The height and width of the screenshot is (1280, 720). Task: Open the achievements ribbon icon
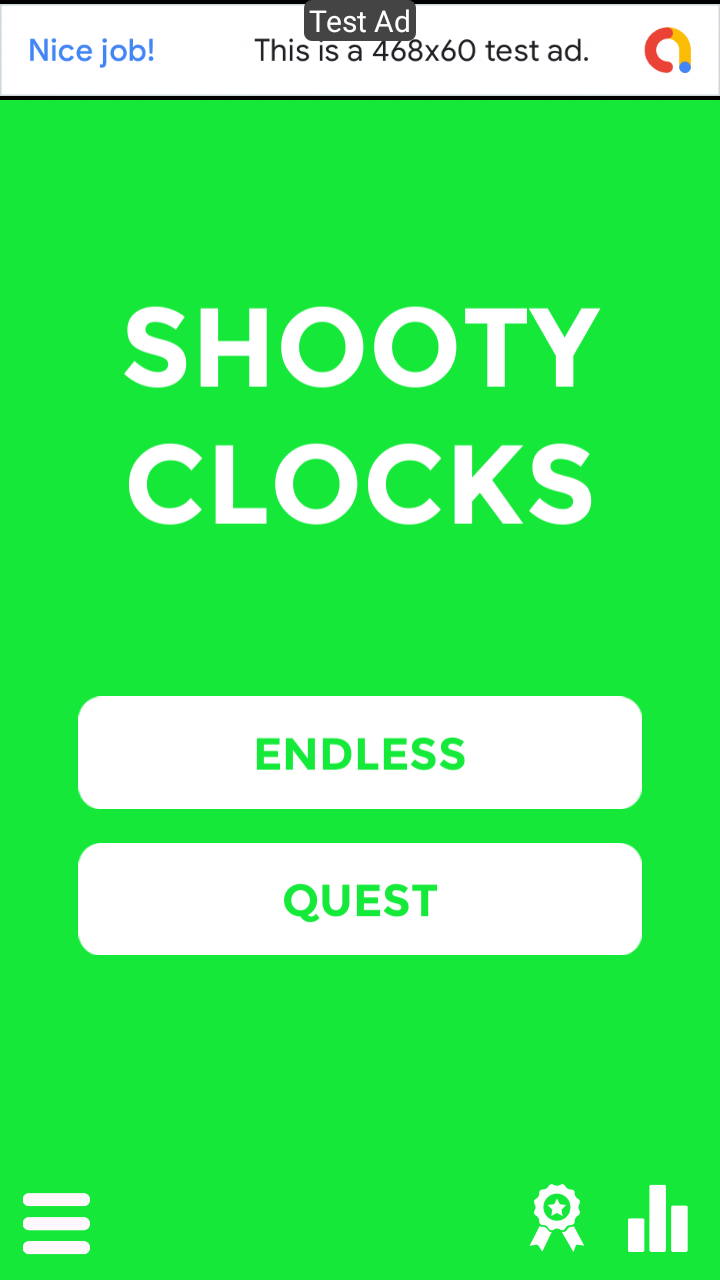(x=557, y=1218)
